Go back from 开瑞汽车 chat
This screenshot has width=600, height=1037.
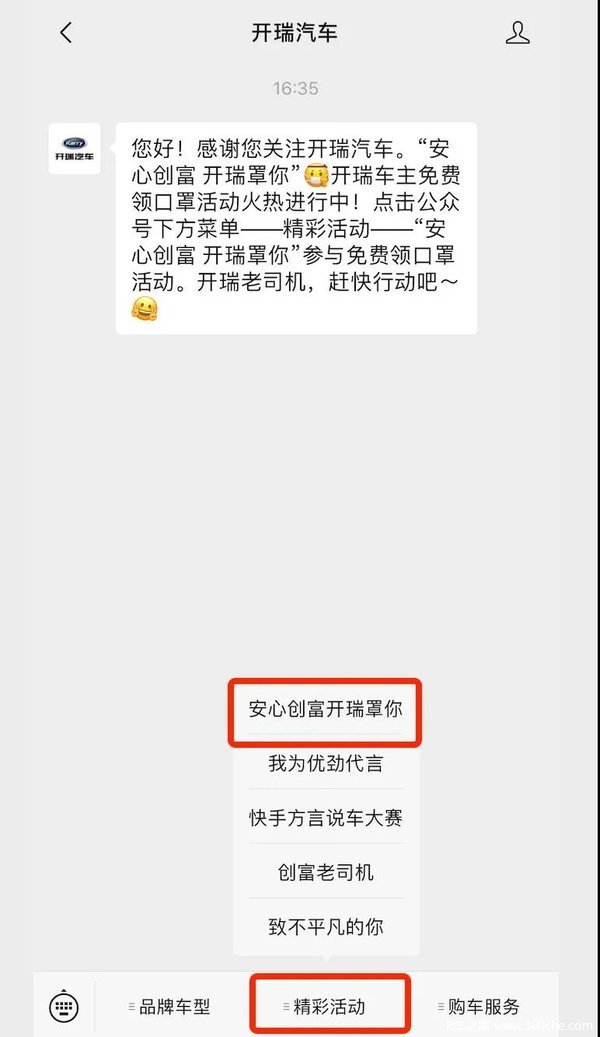66,32
